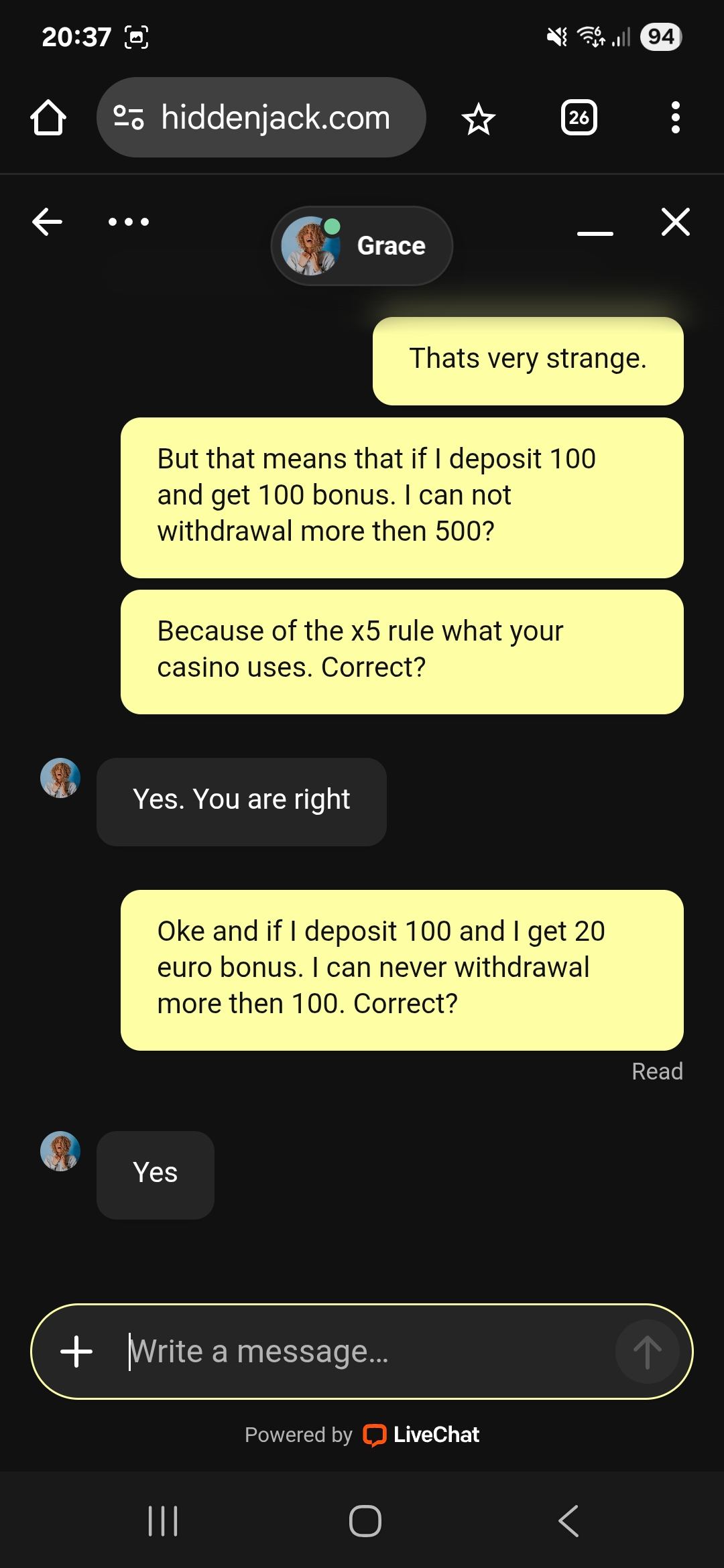The width and height of the screenshot is (724, 1568).
Task: Focus the Write a message field
Action: tap(362, 1352)
